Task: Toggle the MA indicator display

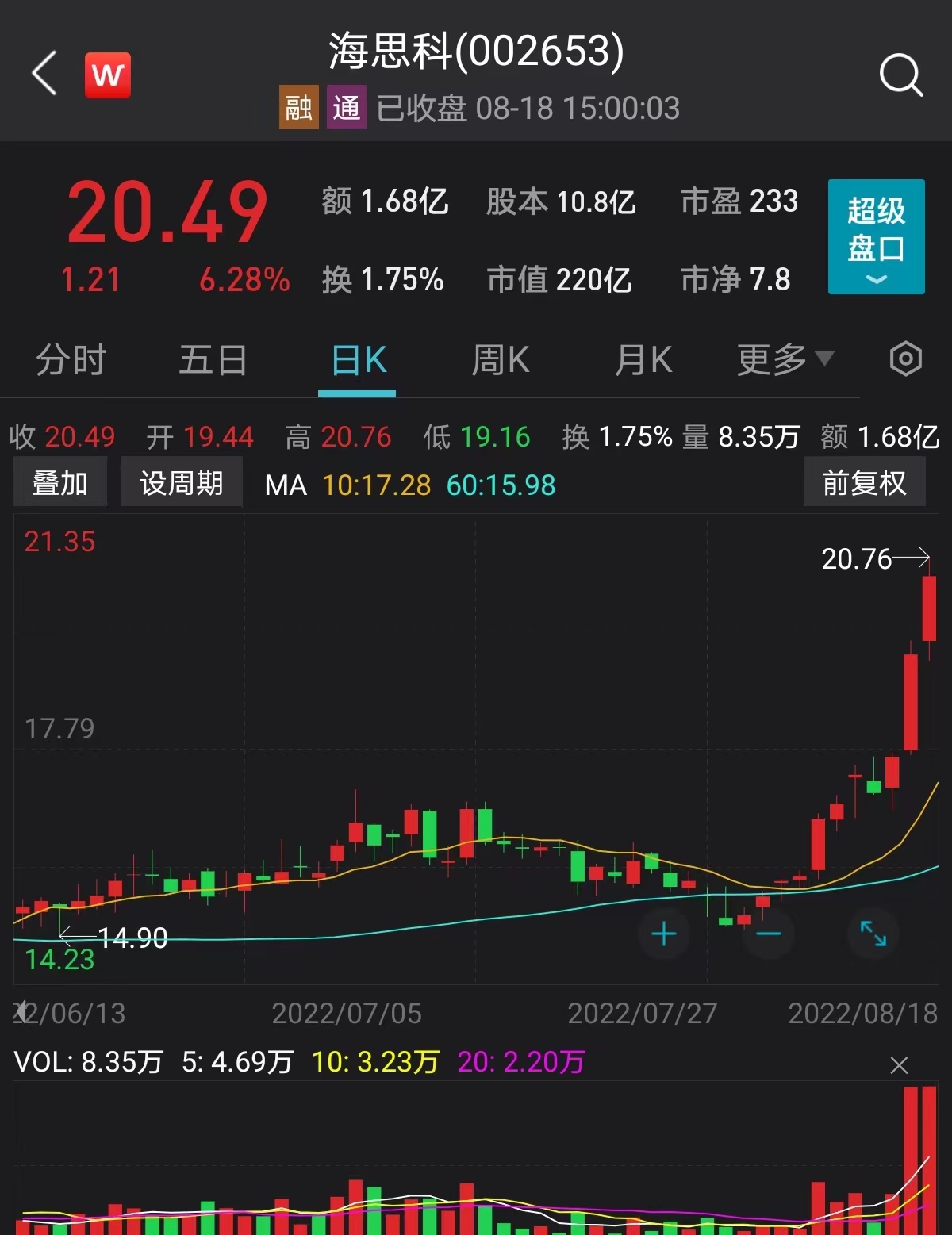Action: (286, 485)
